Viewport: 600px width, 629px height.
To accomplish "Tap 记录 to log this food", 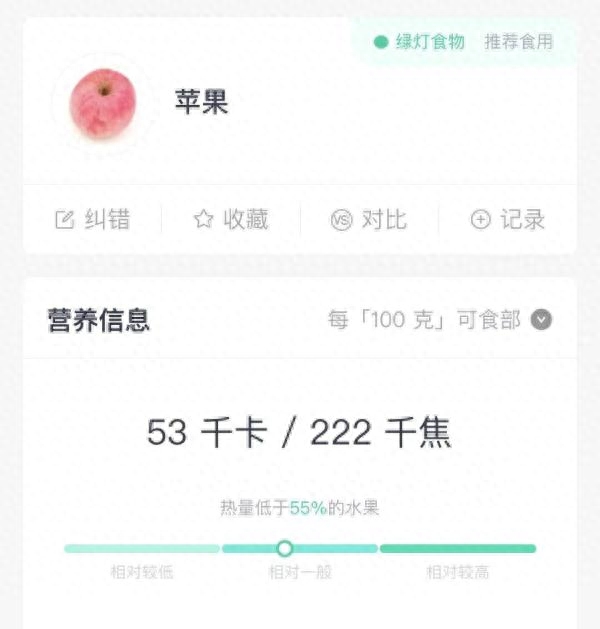I will click(508, 220).
